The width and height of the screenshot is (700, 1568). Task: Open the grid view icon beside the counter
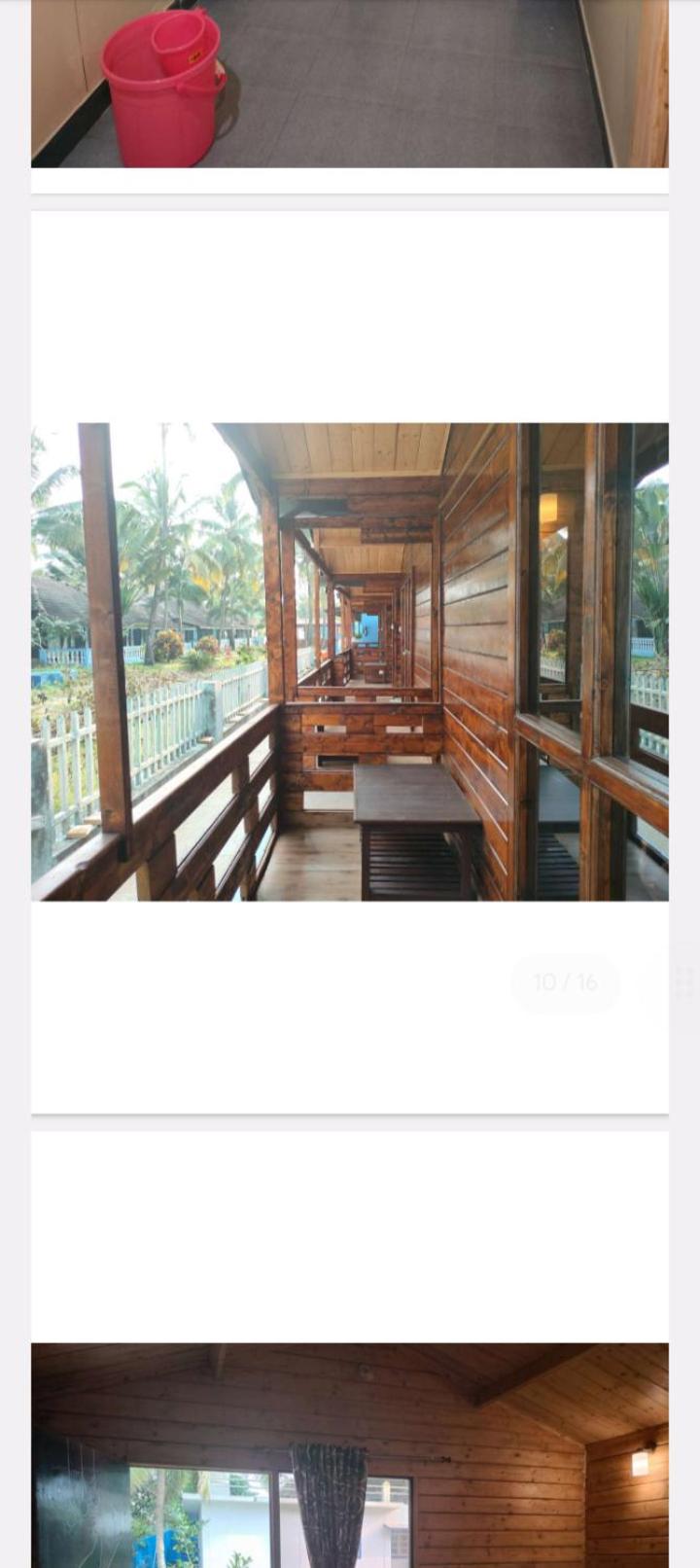click(683, 982)
